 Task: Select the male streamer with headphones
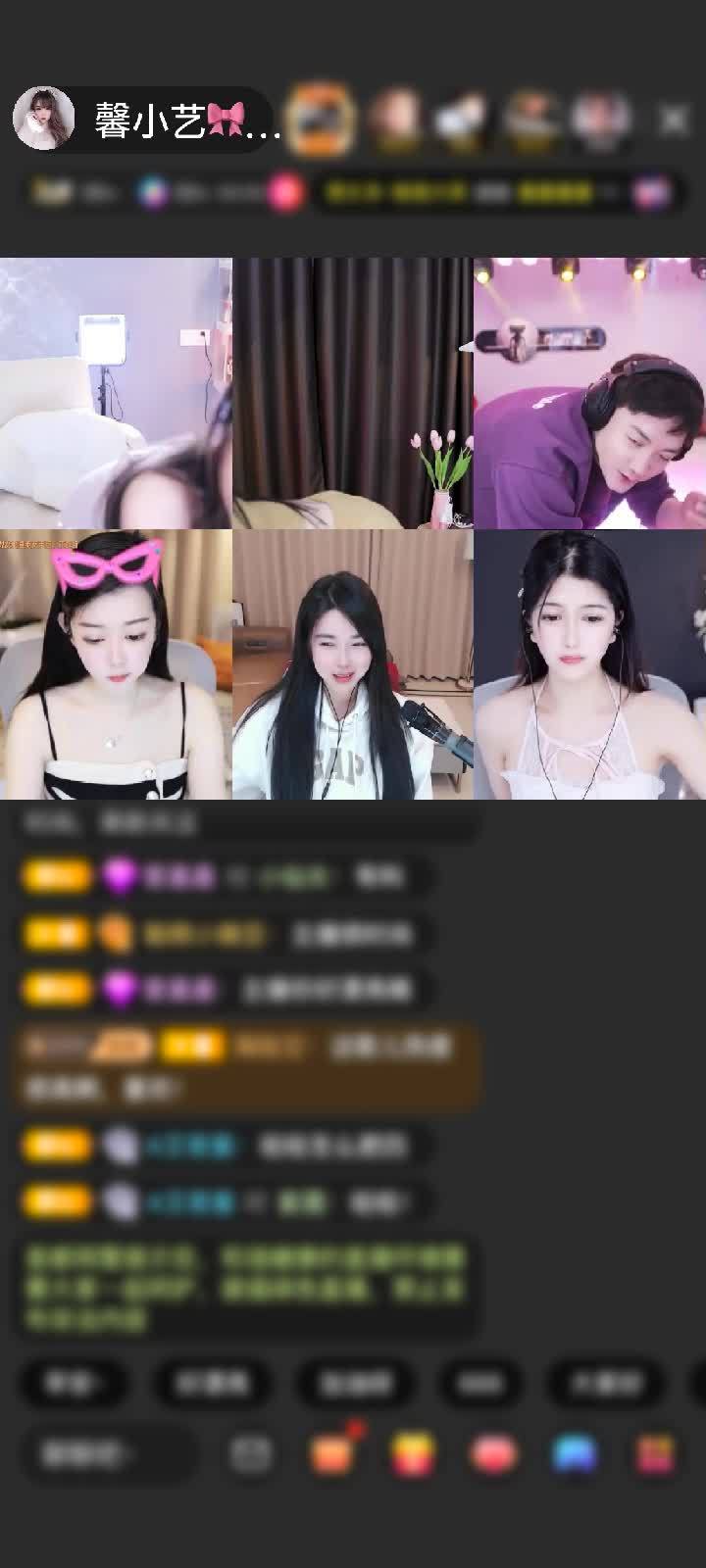click(x=589, y=393)
